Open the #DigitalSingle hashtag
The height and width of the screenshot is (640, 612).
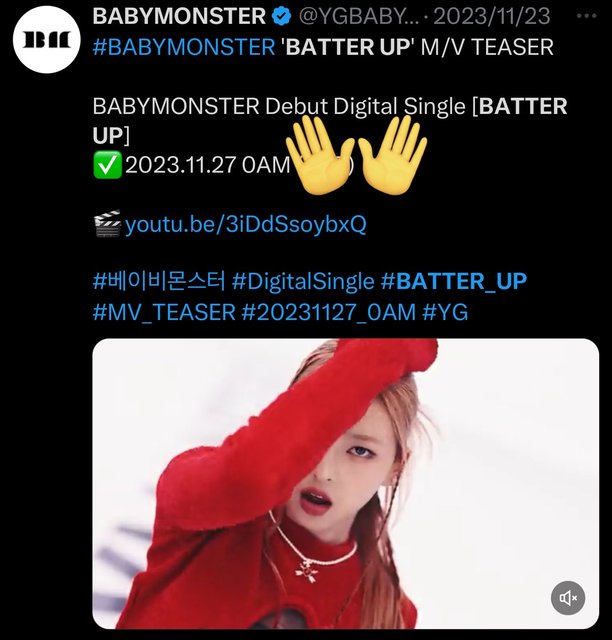[x=303, y=282]
